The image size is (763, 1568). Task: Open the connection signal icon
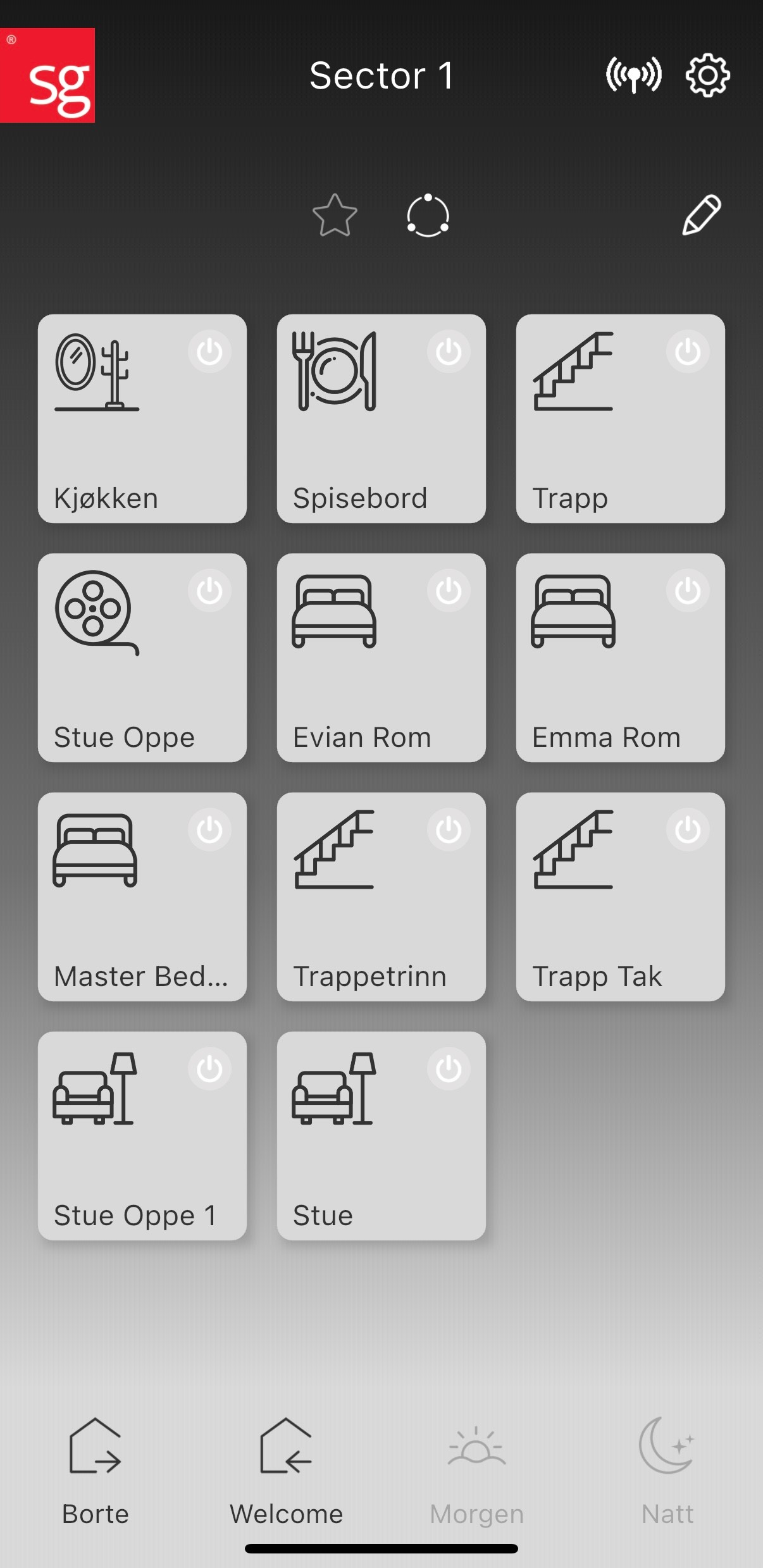(x=633, y=75)
